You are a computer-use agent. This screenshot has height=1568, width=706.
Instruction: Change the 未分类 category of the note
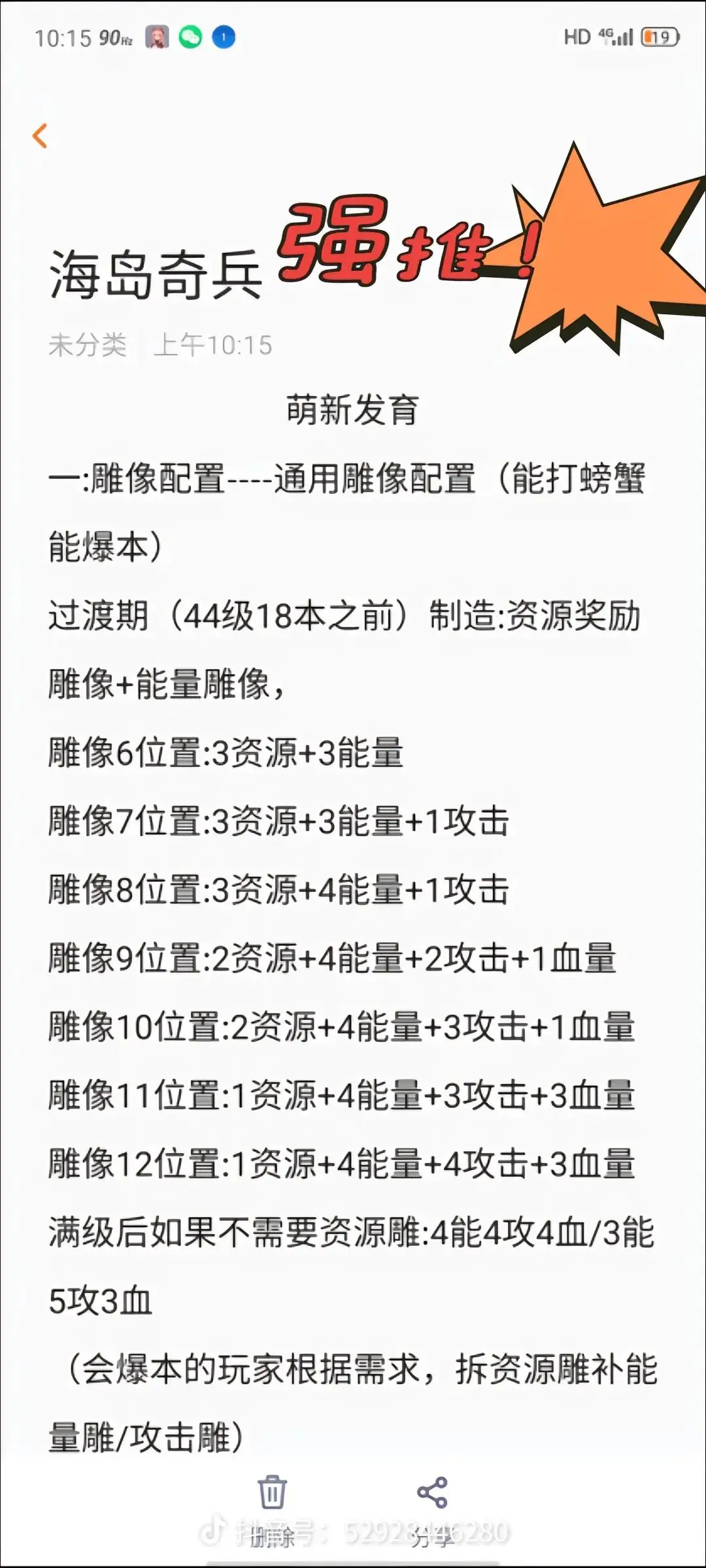click(x=87, y=345)
